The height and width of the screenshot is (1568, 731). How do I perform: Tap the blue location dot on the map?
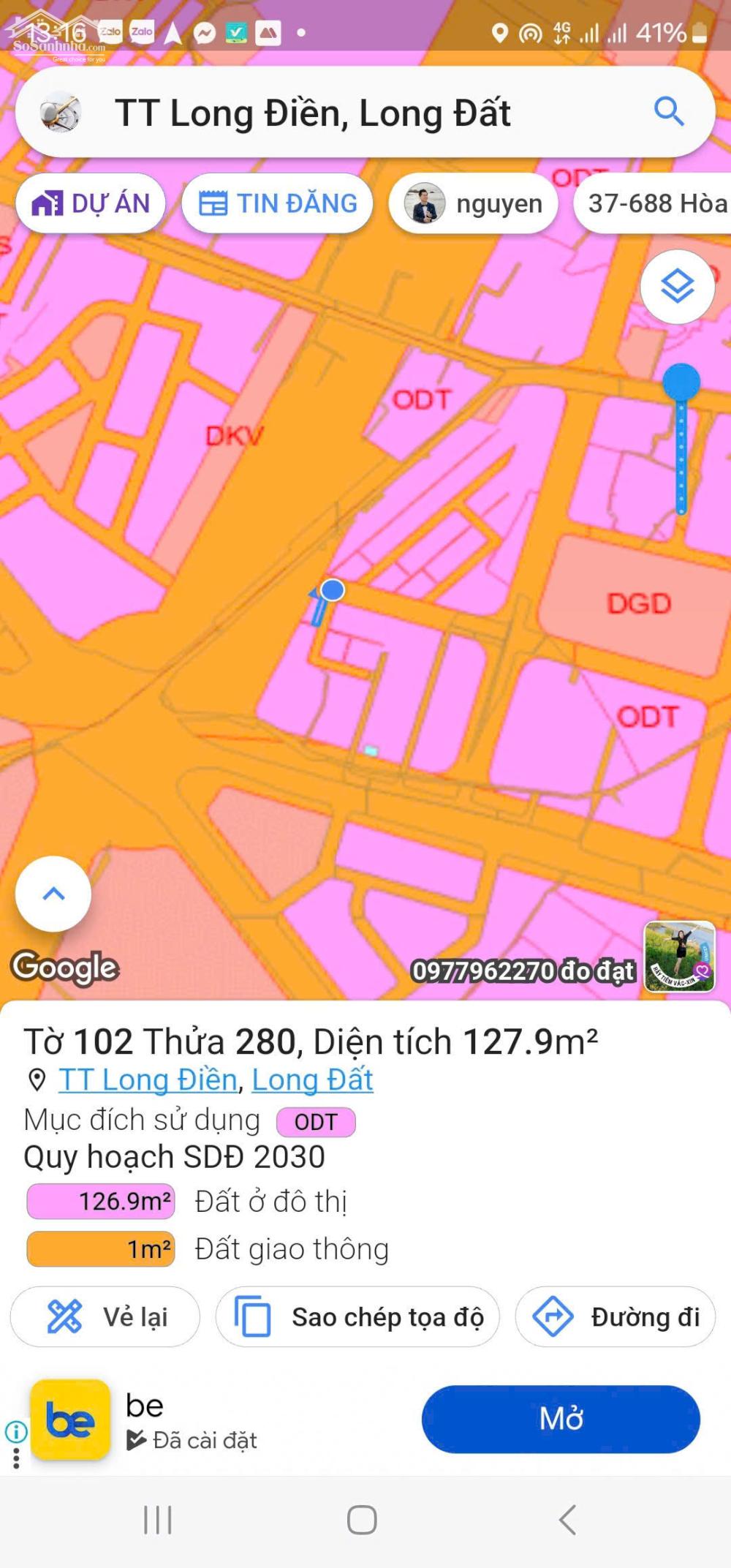(333, 590)
